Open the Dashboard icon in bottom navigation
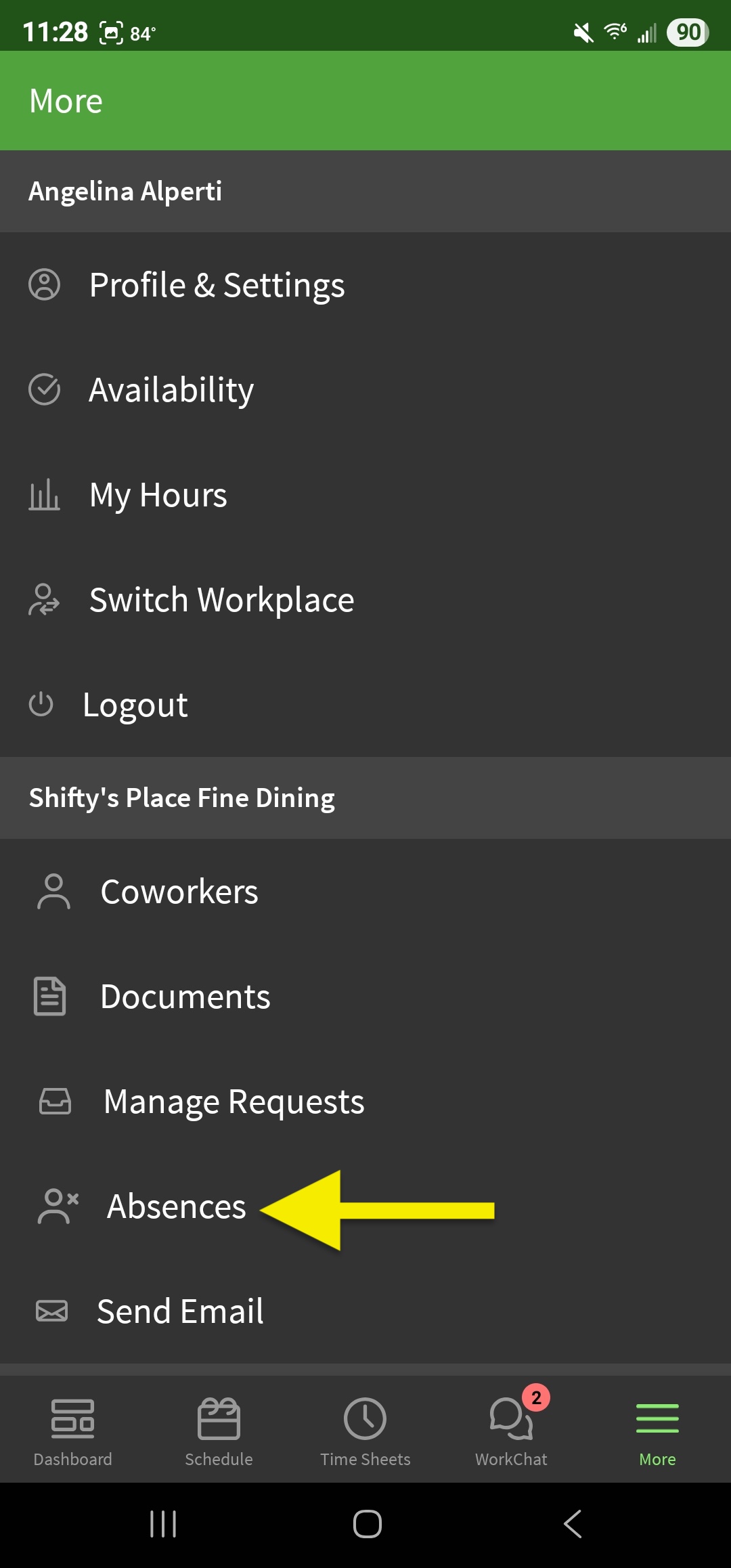 tap(72, 1417)
